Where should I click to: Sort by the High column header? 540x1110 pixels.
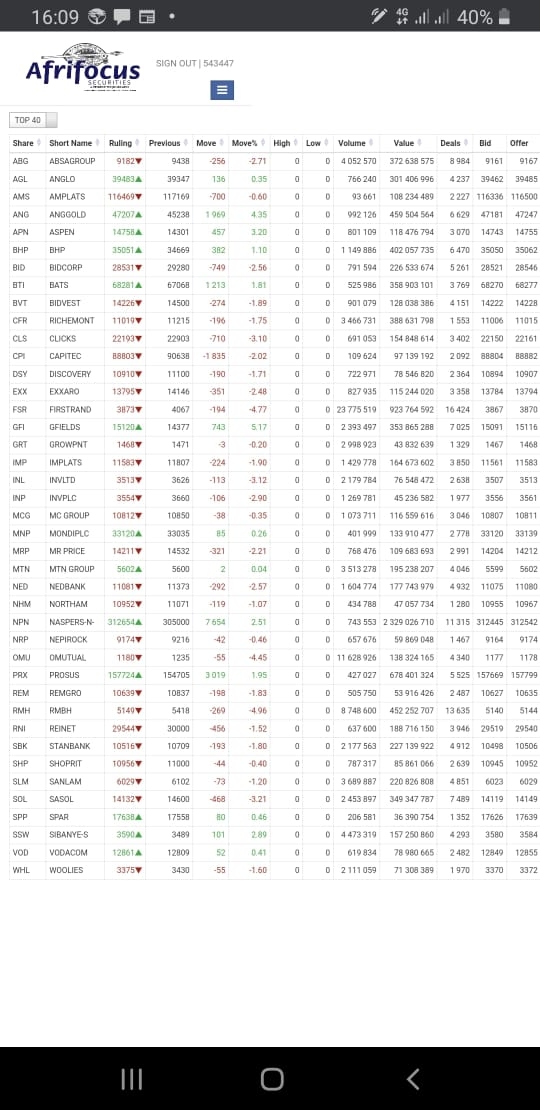tap(286, 143)
